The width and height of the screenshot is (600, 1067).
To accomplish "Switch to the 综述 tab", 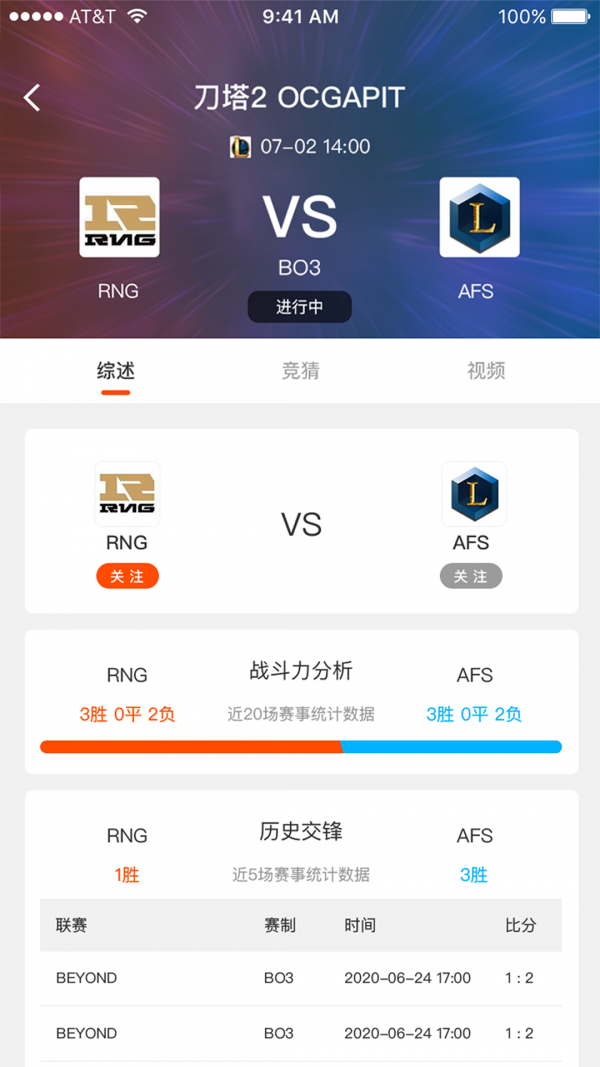I will pyautogui.click(x=116, y=371).
